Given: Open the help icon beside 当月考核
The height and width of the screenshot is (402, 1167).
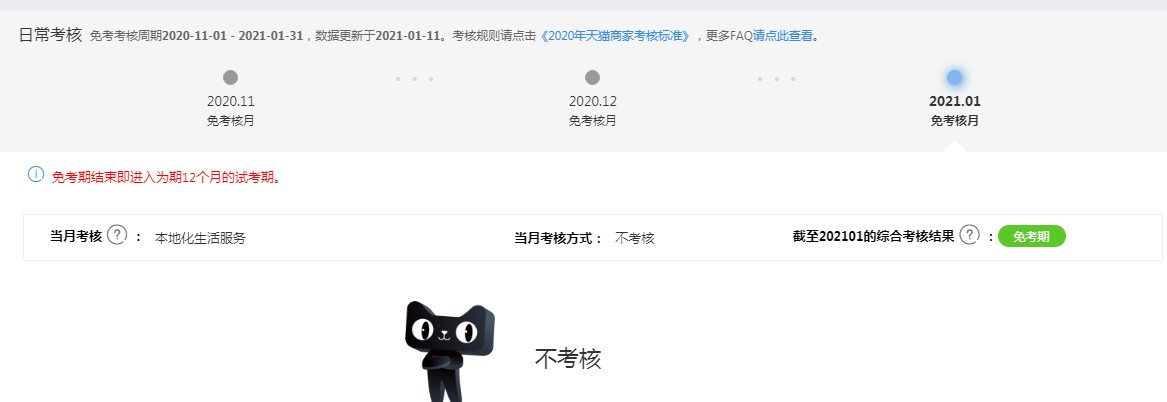Looking at the screenshot, I should pos(117,235).
